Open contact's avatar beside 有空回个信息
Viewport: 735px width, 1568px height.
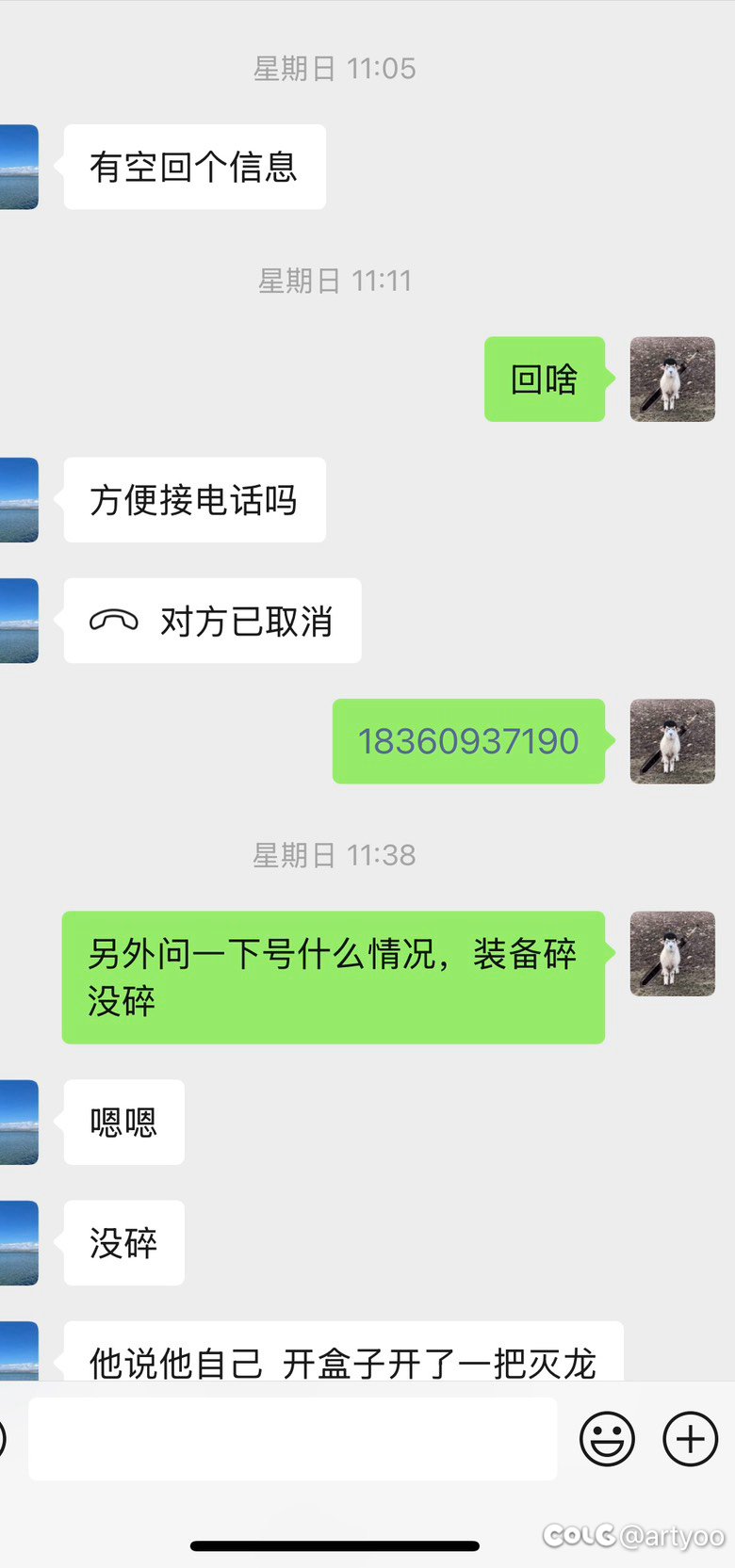(19, 167)
